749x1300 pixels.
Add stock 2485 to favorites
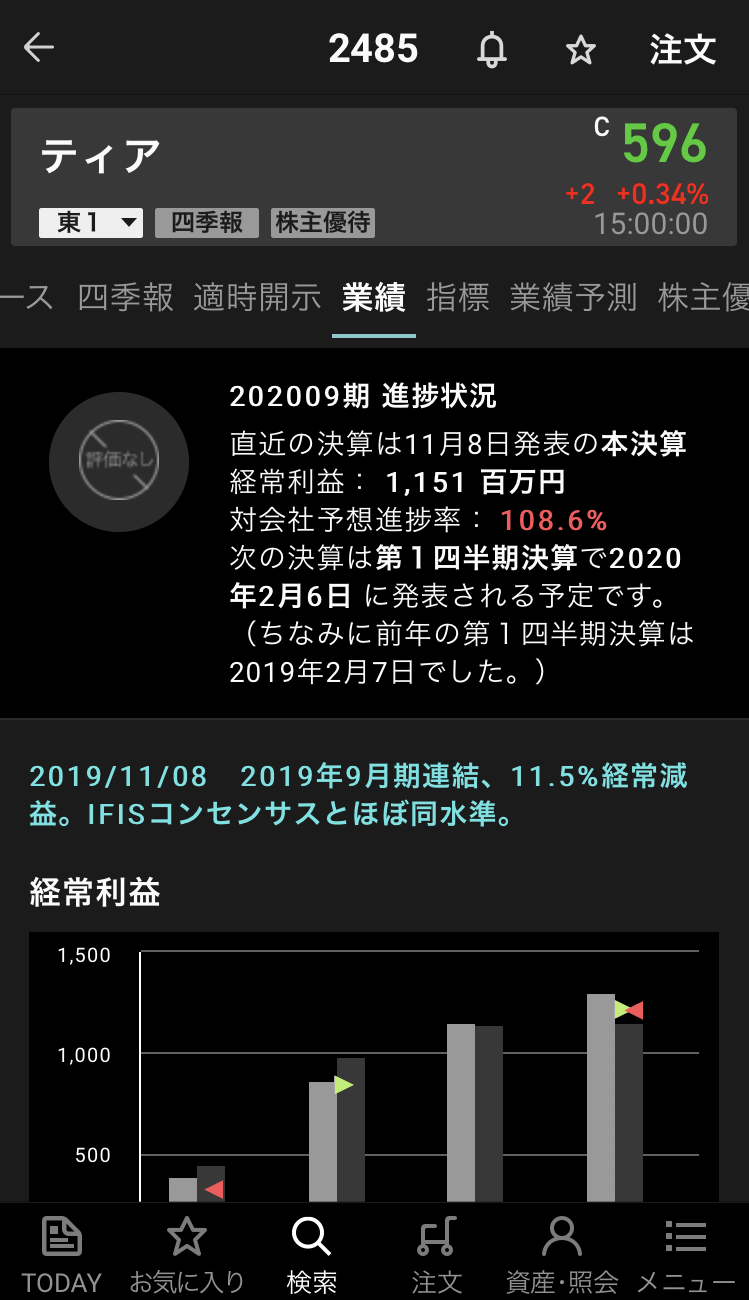(581, 49)
